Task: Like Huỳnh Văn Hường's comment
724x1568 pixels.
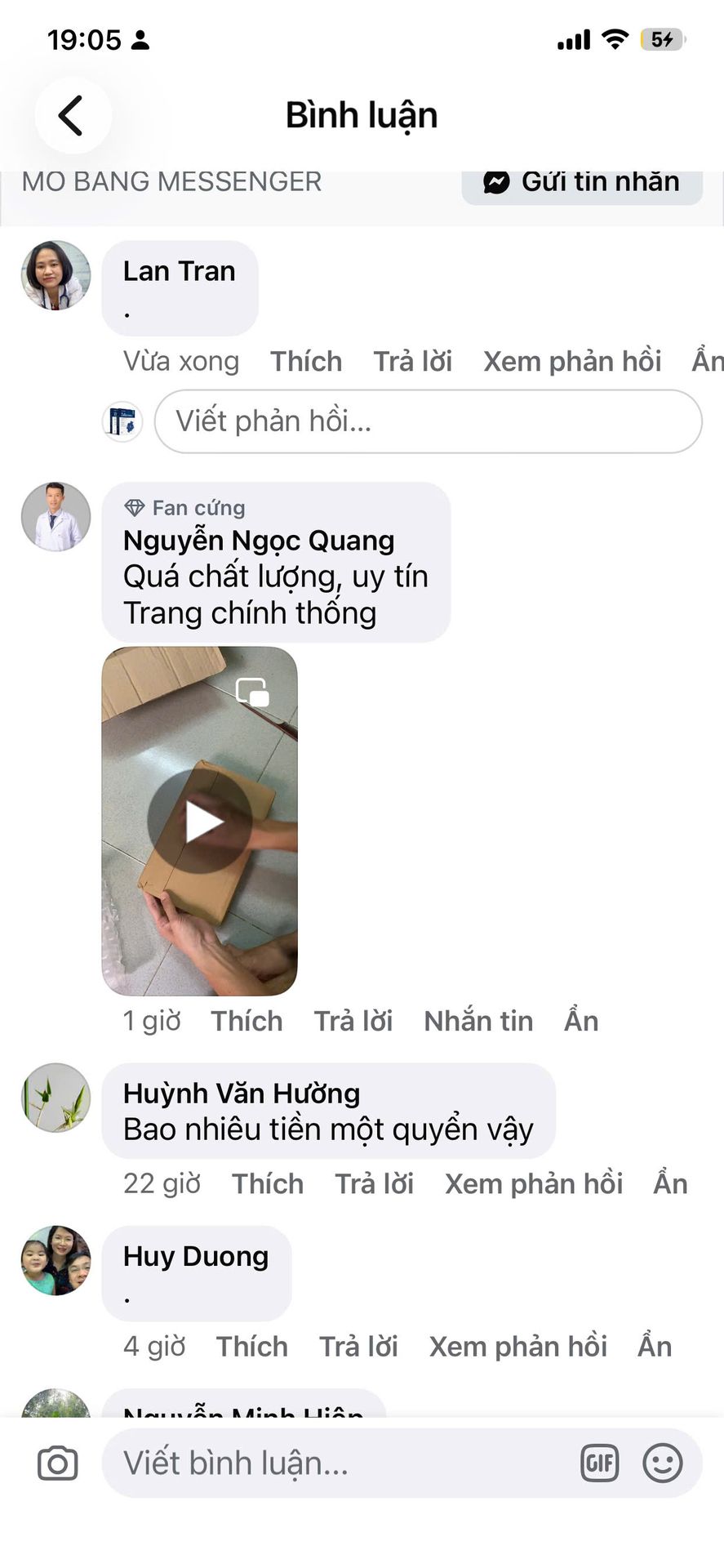Action: pyautogui.click(x=268, y=1184)
